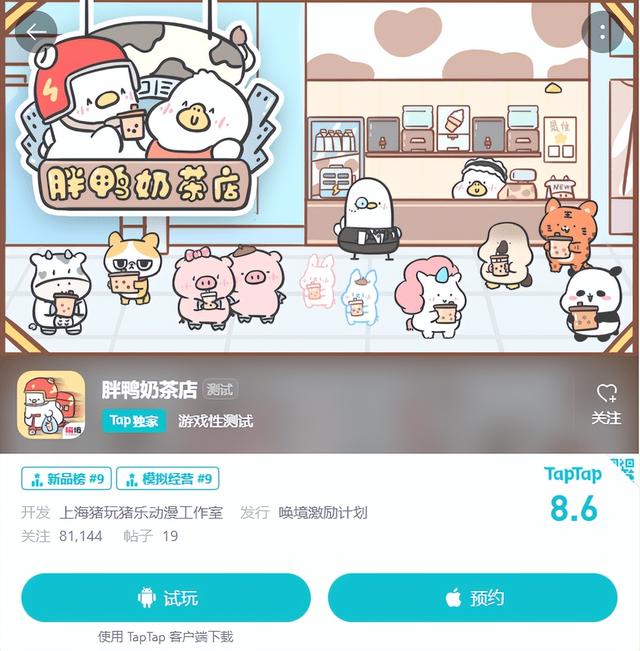Viewport: 640px width, 651px height.
Task: Tap the 试玩 Android trial button
Action: tap(166, 598)
